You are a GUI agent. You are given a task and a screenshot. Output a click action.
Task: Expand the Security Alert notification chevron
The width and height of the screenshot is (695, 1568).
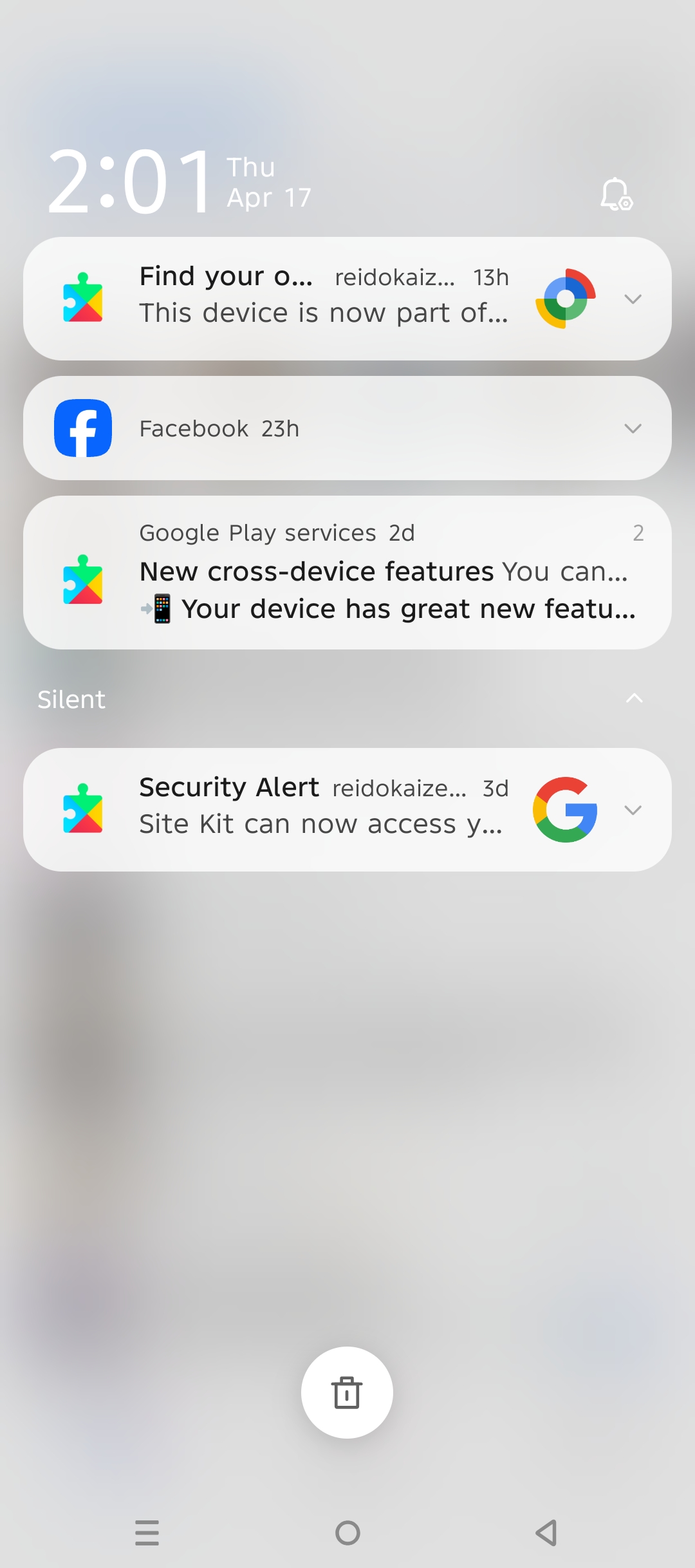[633, 810]
